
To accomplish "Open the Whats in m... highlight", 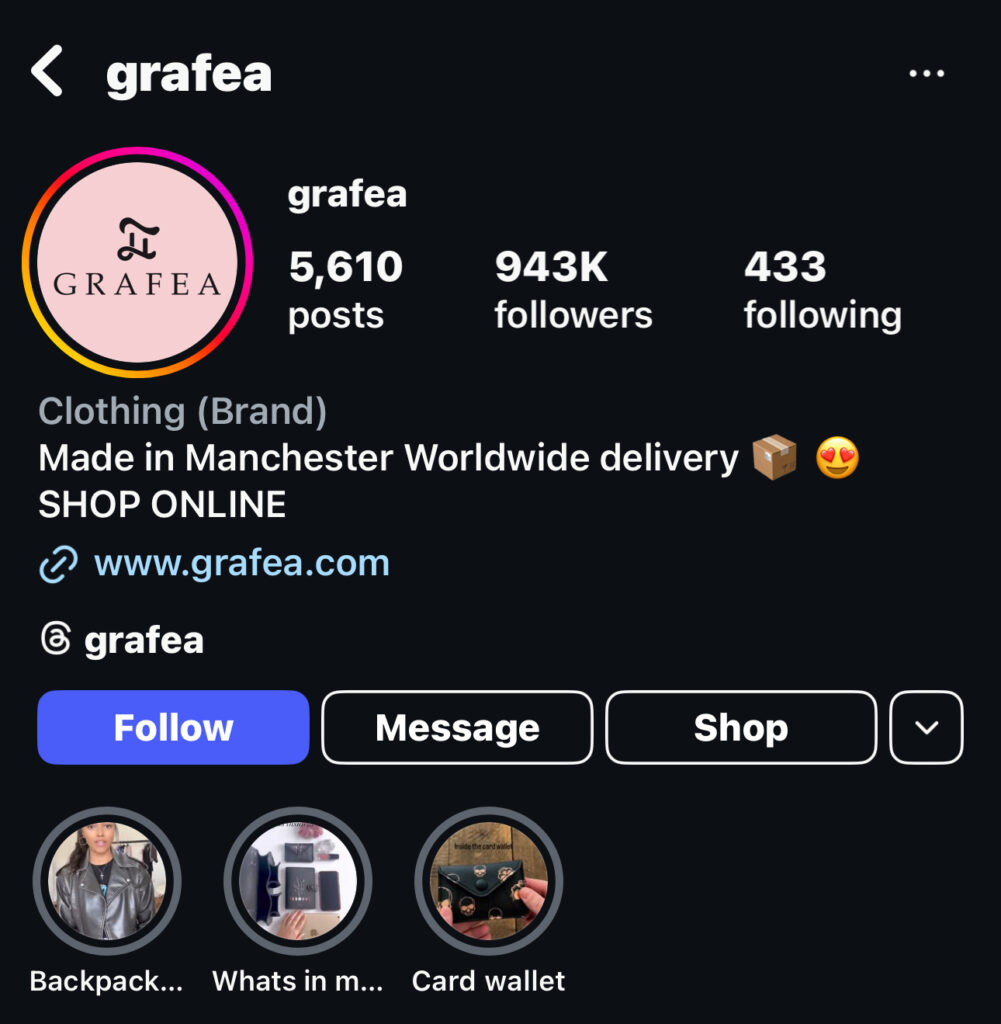I will (x=298, y=881).
